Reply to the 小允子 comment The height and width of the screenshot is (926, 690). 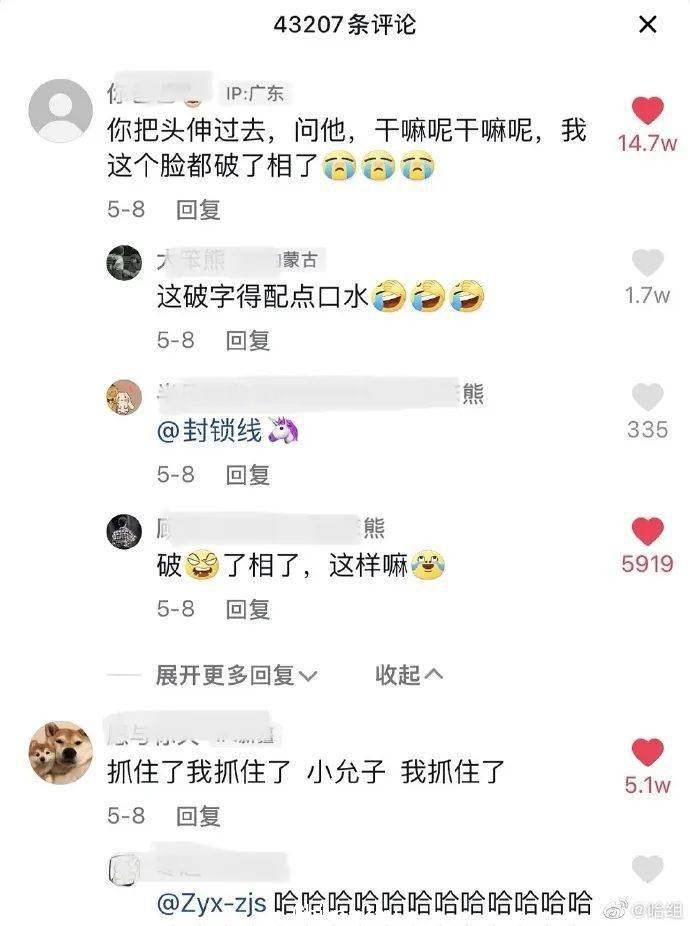pos(198,816)
